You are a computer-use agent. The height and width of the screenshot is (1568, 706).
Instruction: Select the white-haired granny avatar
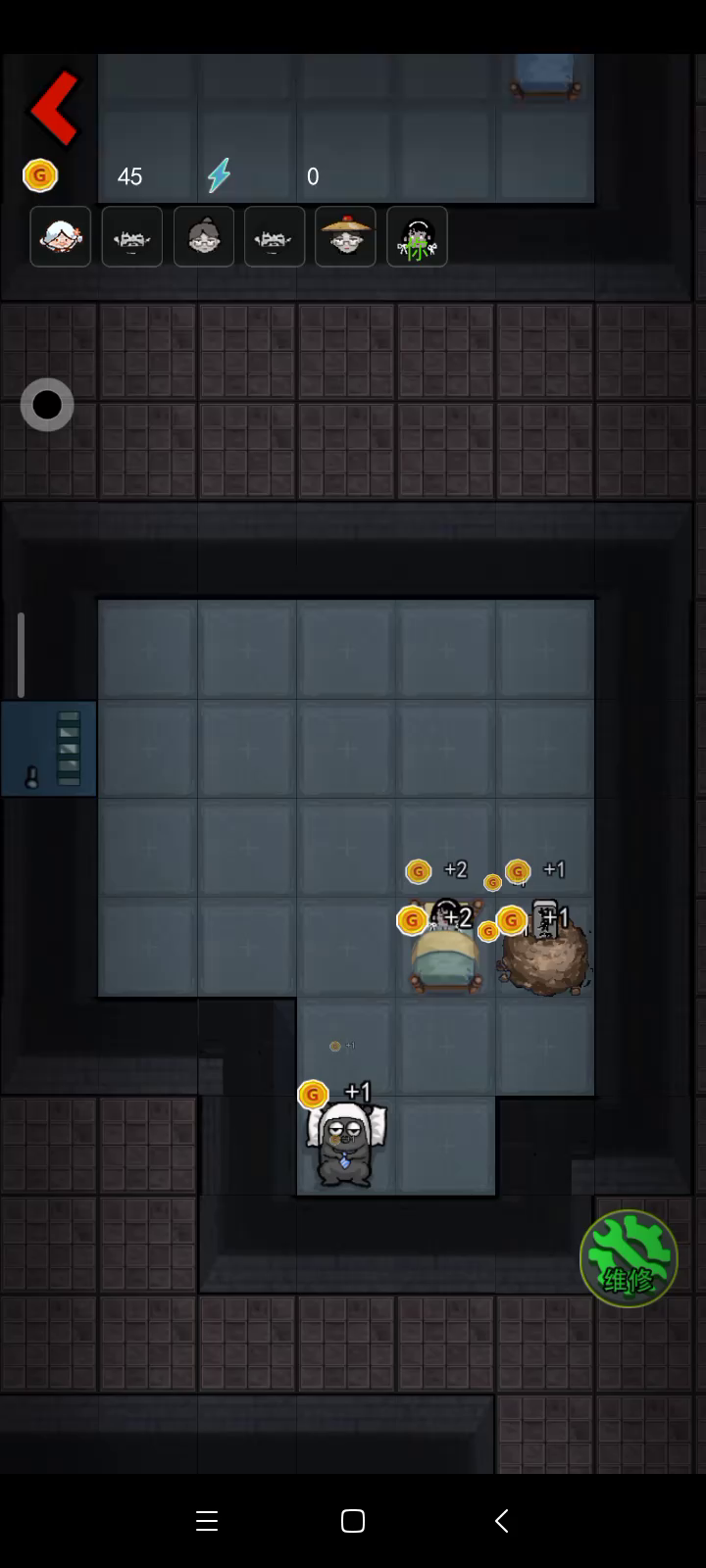click(x=60, y=236)
